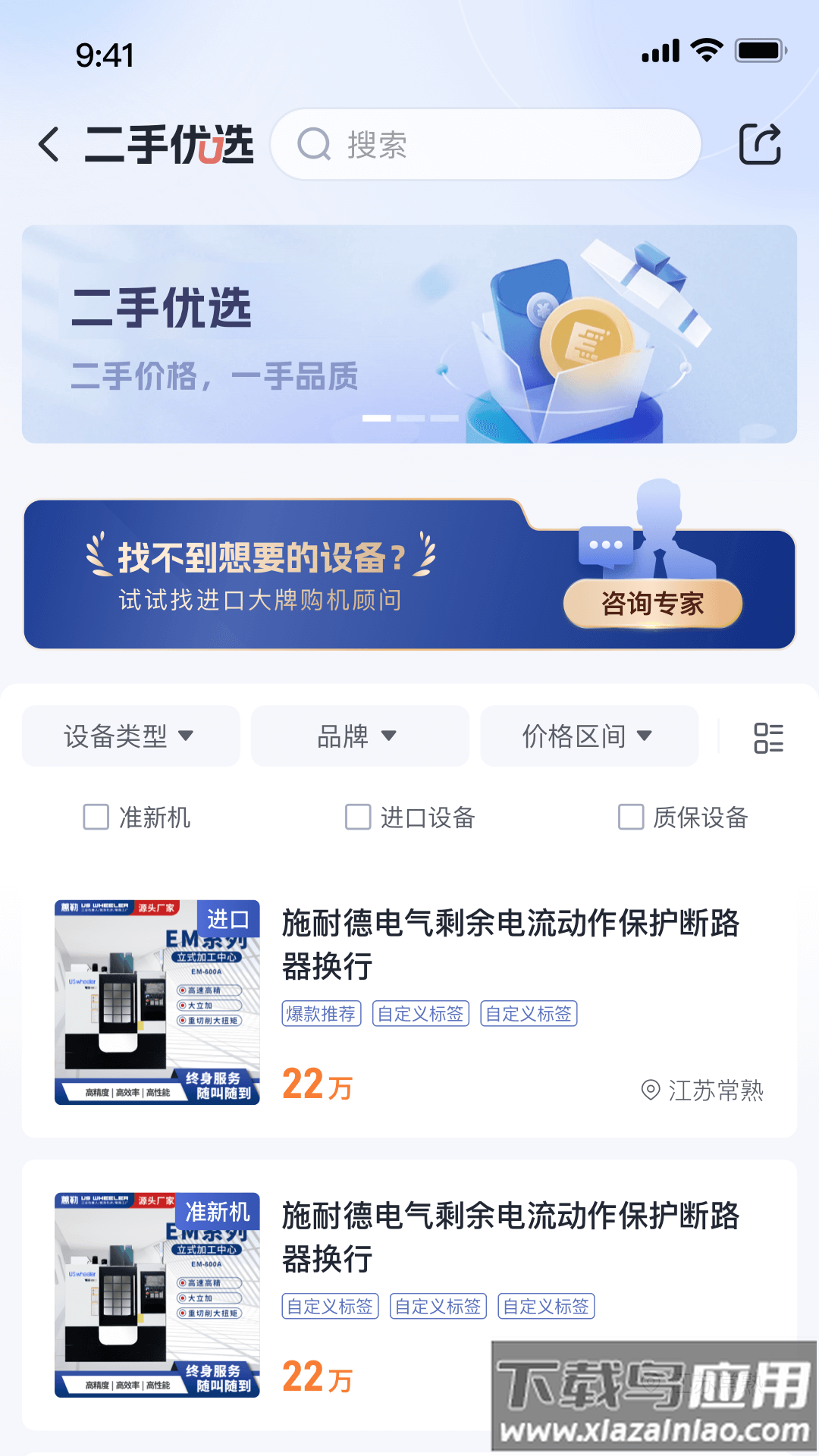Screen dimensions: 819x1456
Task: Click the location pin icon near 江苏常熟
Action: point(651,1090)
